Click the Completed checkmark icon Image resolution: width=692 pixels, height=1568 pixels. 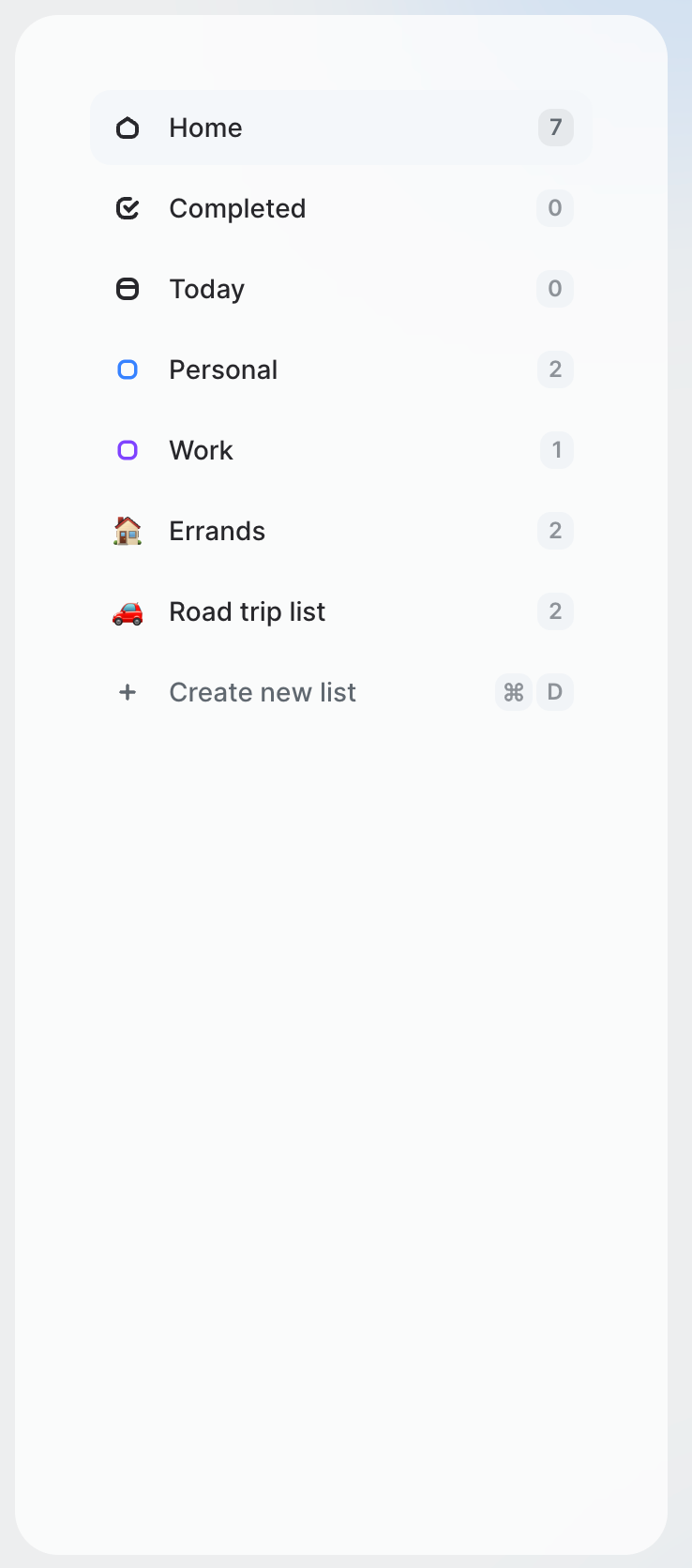click(x=128, y=208)
